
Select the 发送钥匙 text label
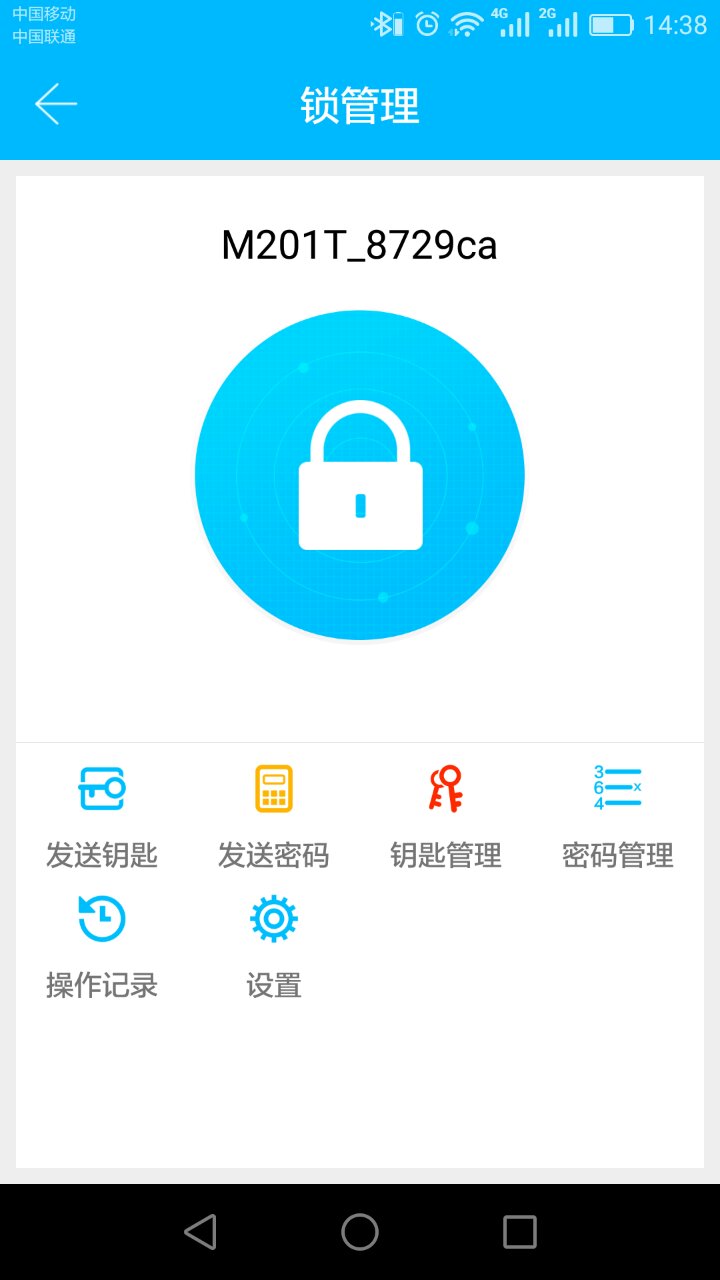pyautogui.click(x=100, y=855)
